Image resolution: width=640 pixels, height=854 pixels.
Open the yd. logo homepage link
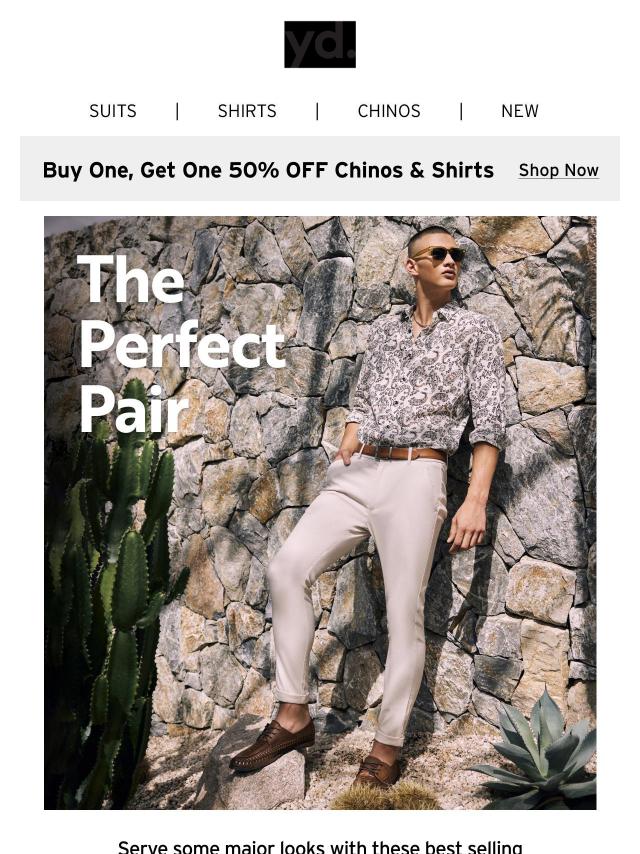coord(320,44)
